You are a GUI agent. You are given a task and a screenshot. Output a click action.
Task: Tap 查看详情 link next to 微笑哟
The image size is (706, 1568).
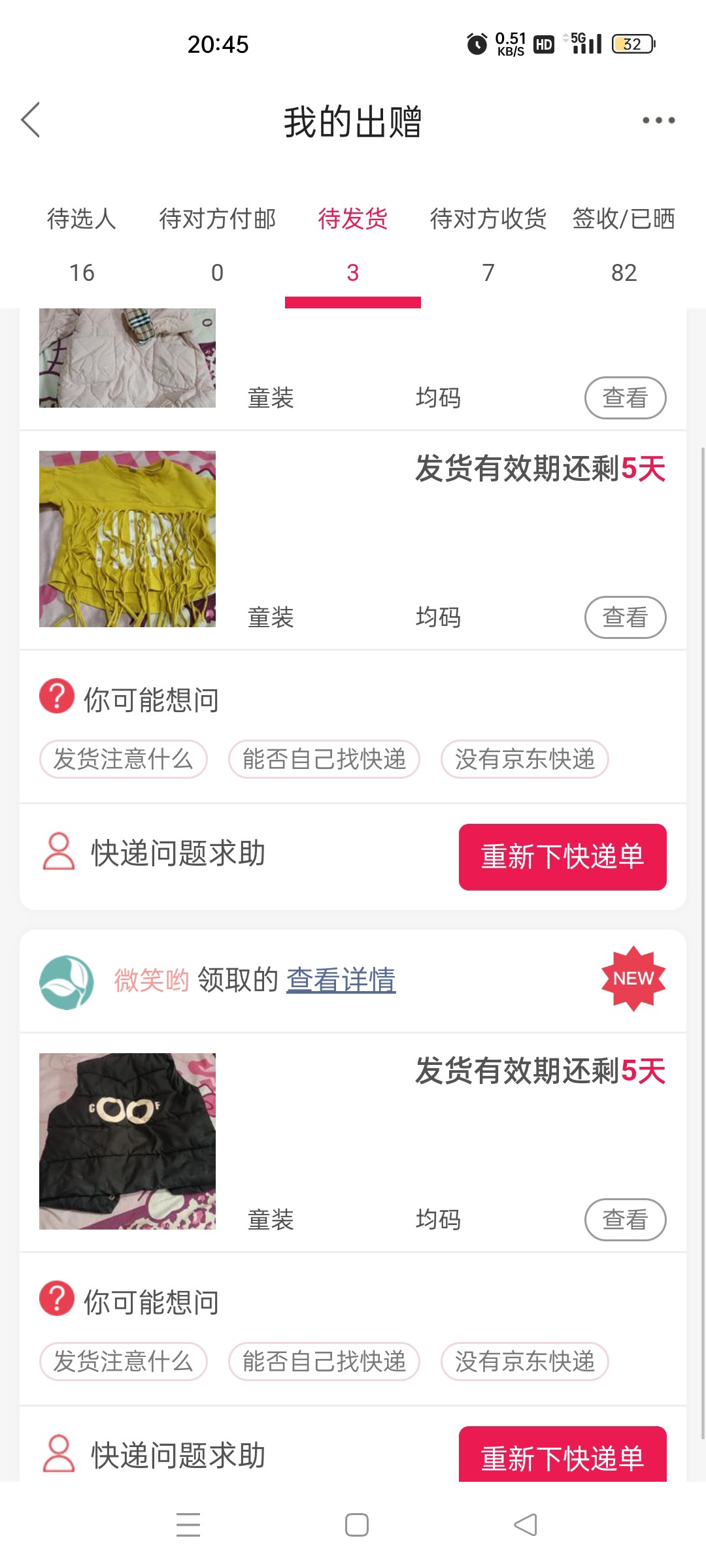coord(341,980)
